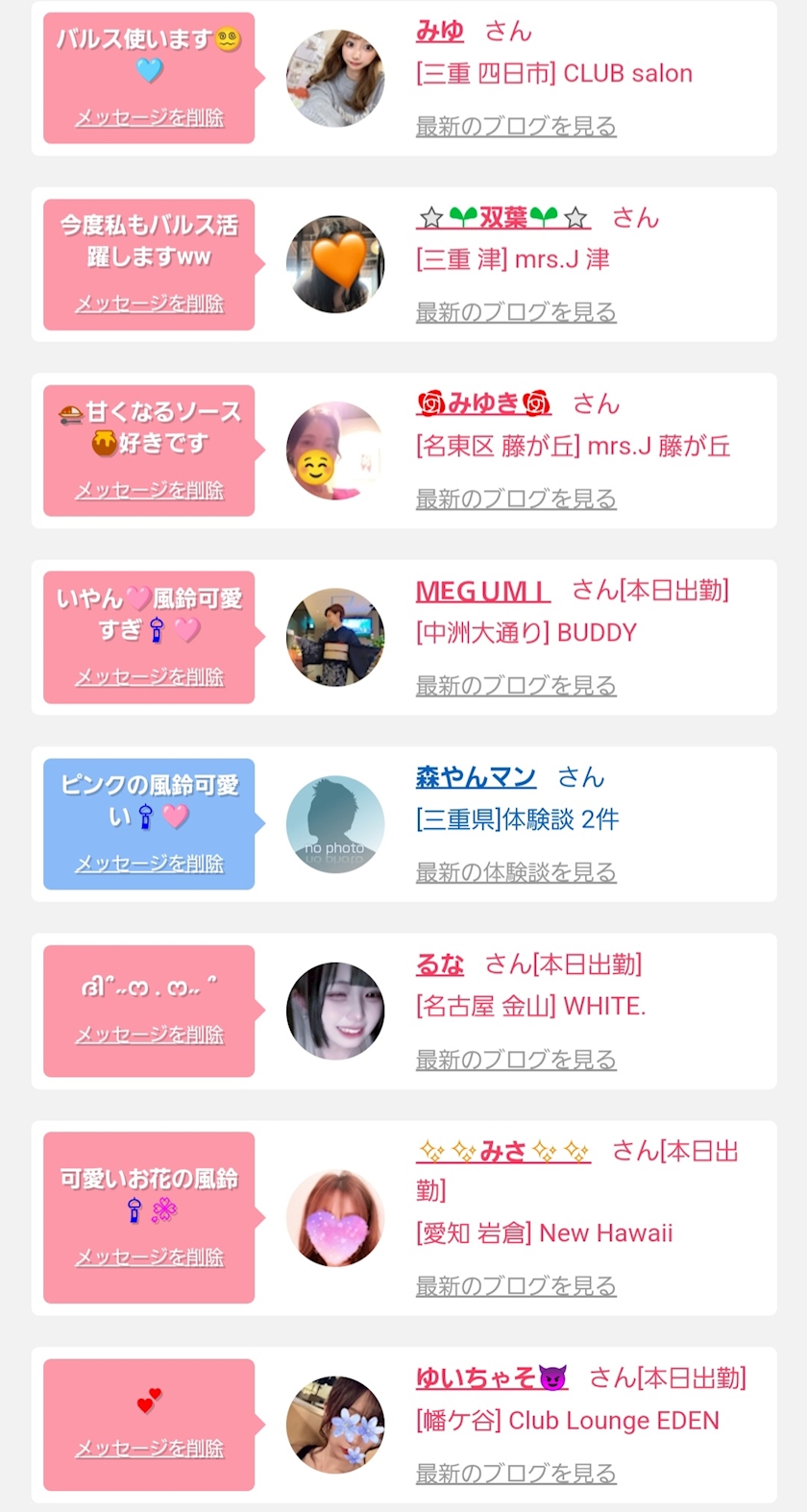View latest blog of るな
Image resolution: width=807 pixels, height=1512 pixels.
[x=515, y=1060]
